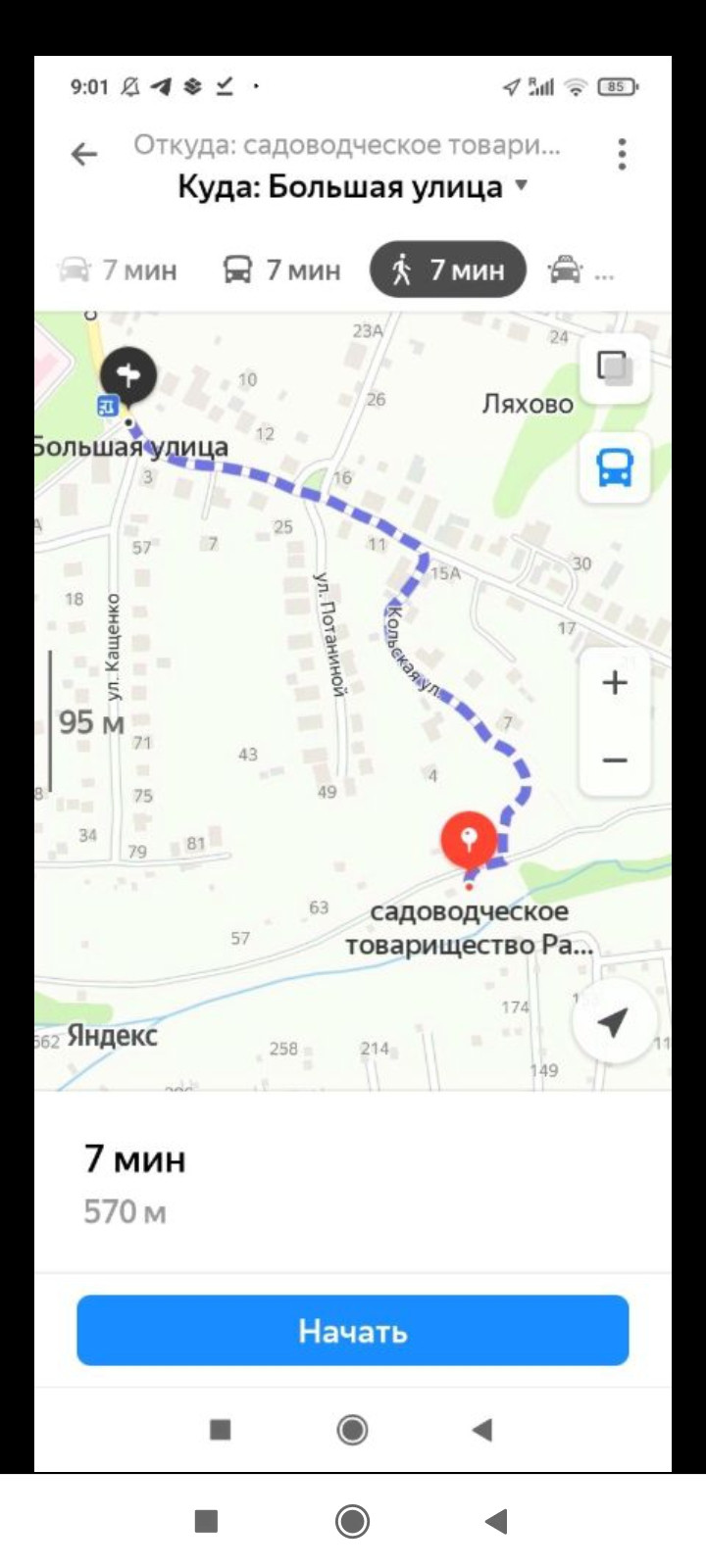Open the map layers button
The width and height of the screenshot is (706, 1568).
click(615, 369)
